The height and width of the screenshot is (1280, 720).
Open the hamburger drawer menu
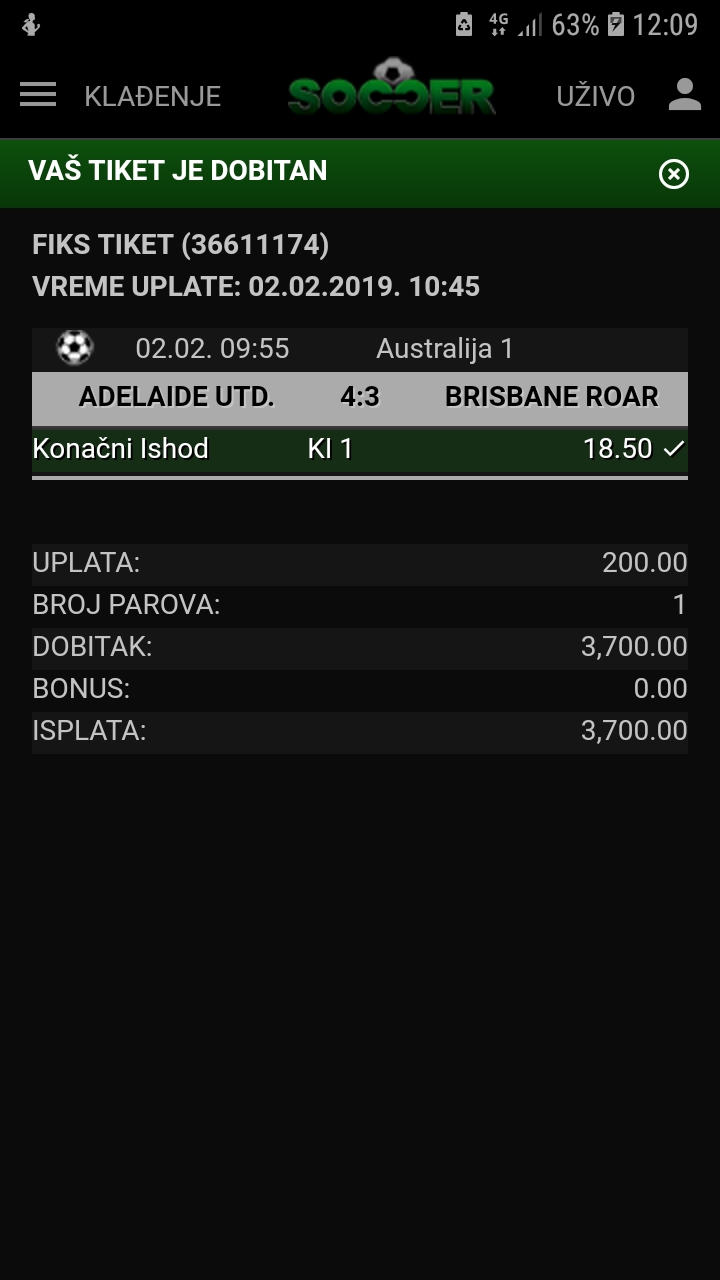[38, 94]
